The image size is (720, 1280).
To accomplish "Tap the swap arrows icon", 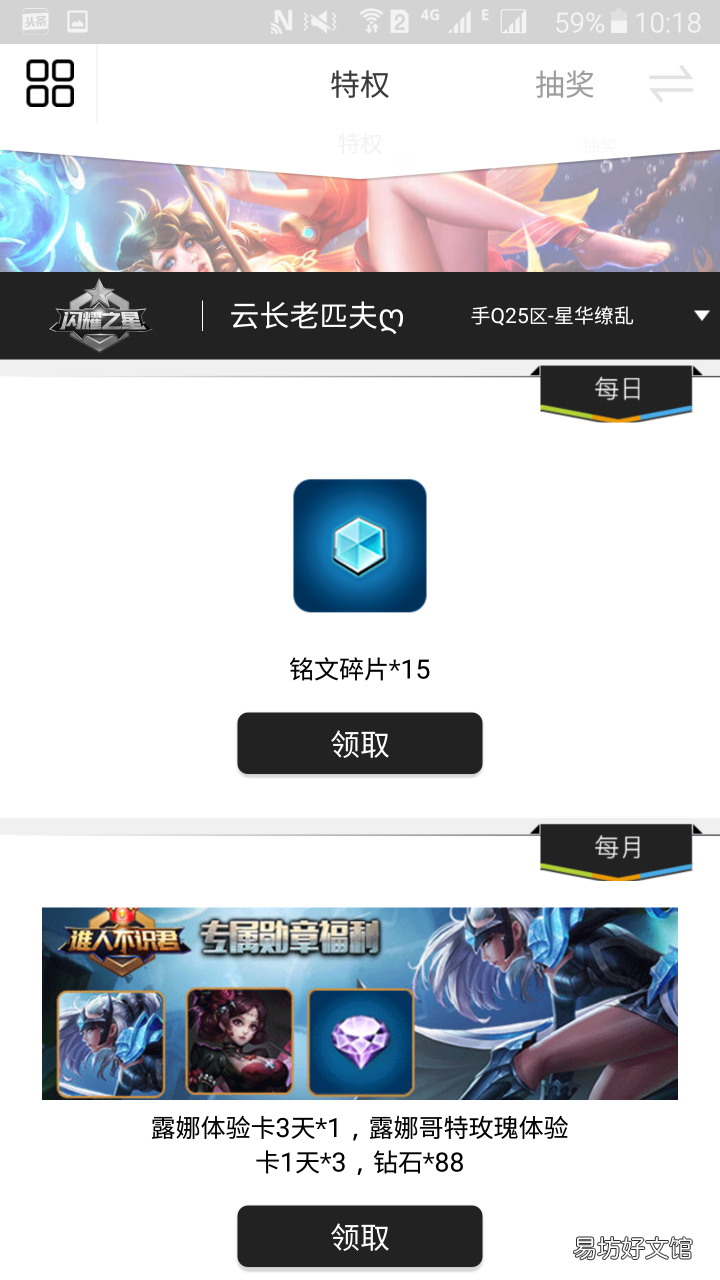I will [671, 85].
